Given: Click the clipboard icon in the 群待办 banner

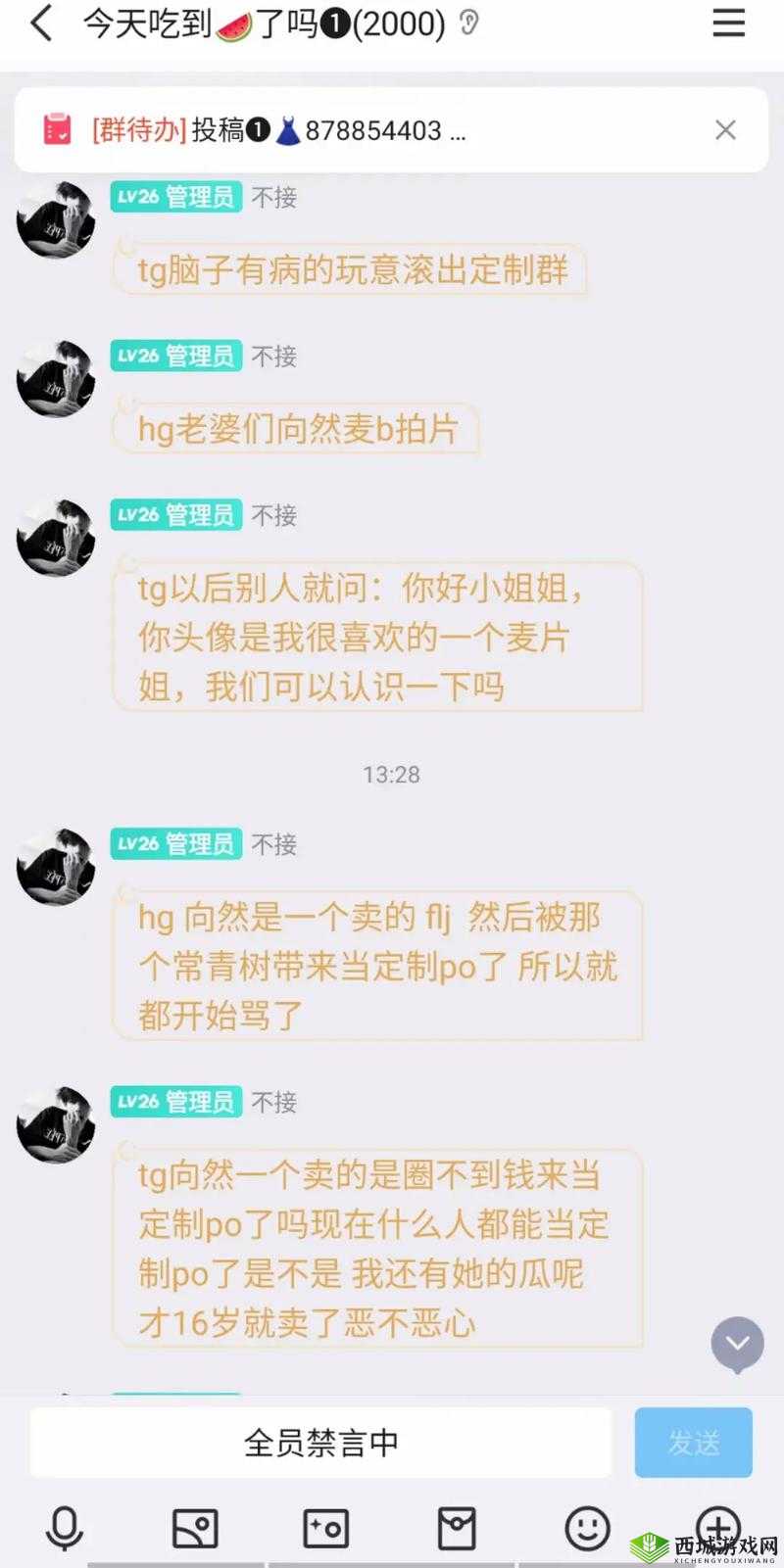Looking at the screenshot, I should [56, 128].
